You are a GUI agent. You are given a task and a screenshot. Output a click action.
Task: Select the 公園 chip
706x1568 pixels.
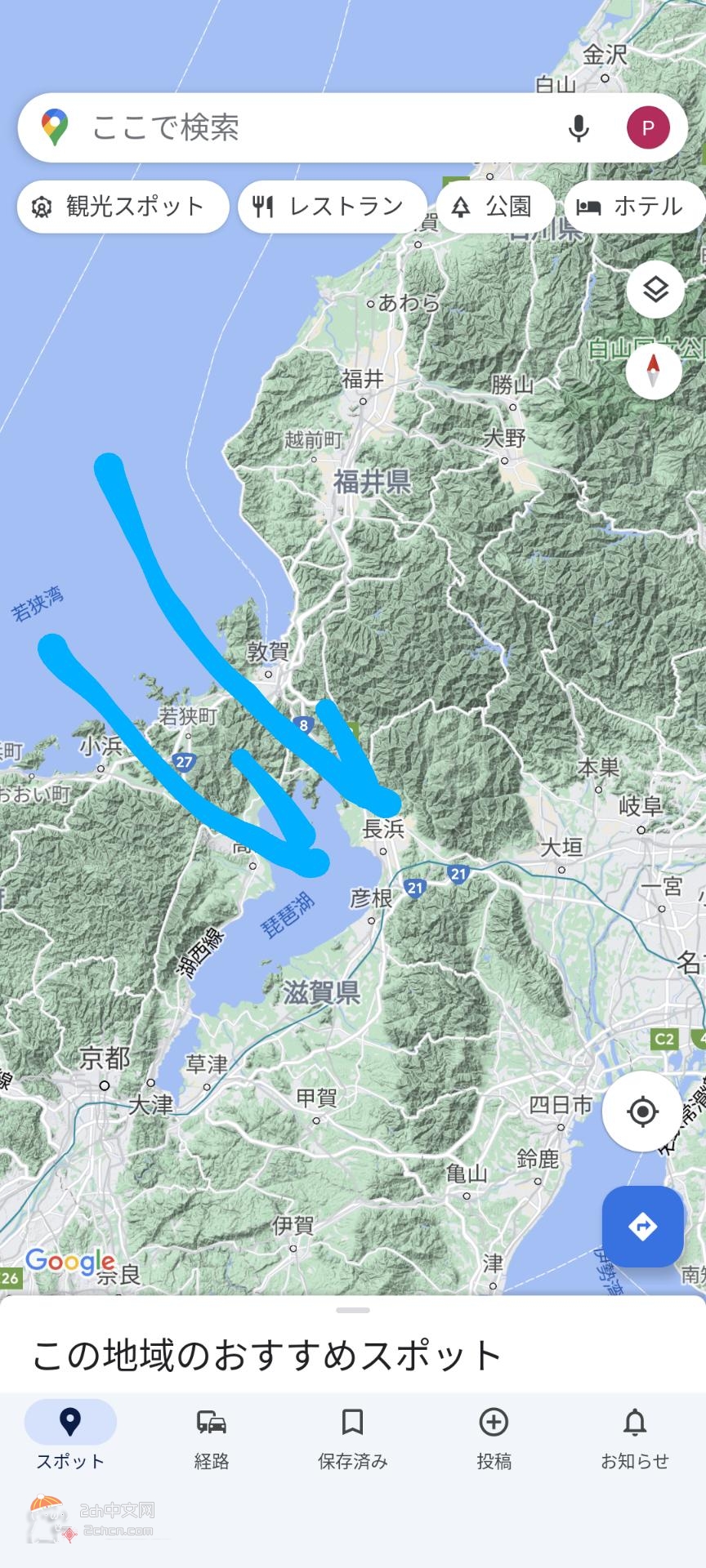pyautogui.click(x=494, y=207)
